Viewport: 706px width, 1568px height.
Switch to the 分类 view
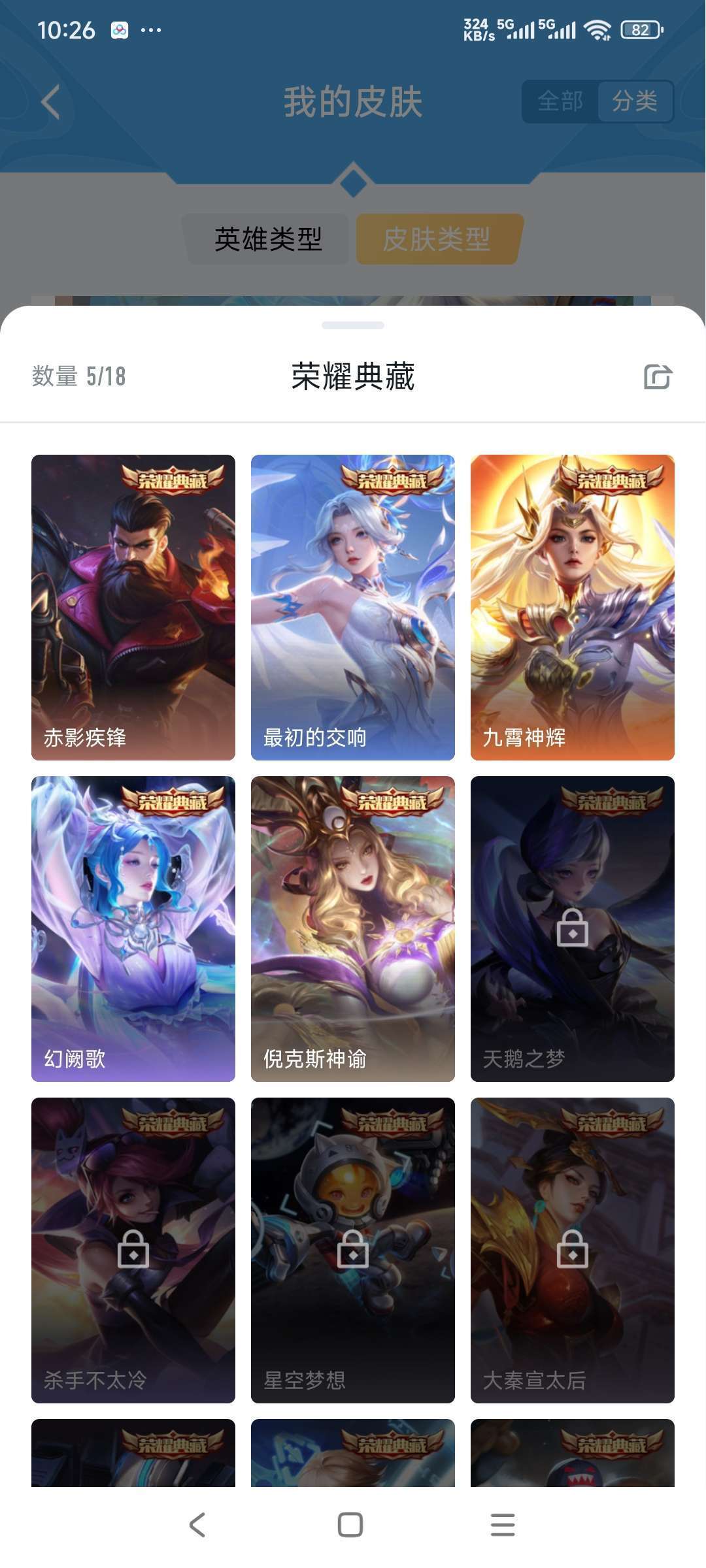[x=634, y=101]
